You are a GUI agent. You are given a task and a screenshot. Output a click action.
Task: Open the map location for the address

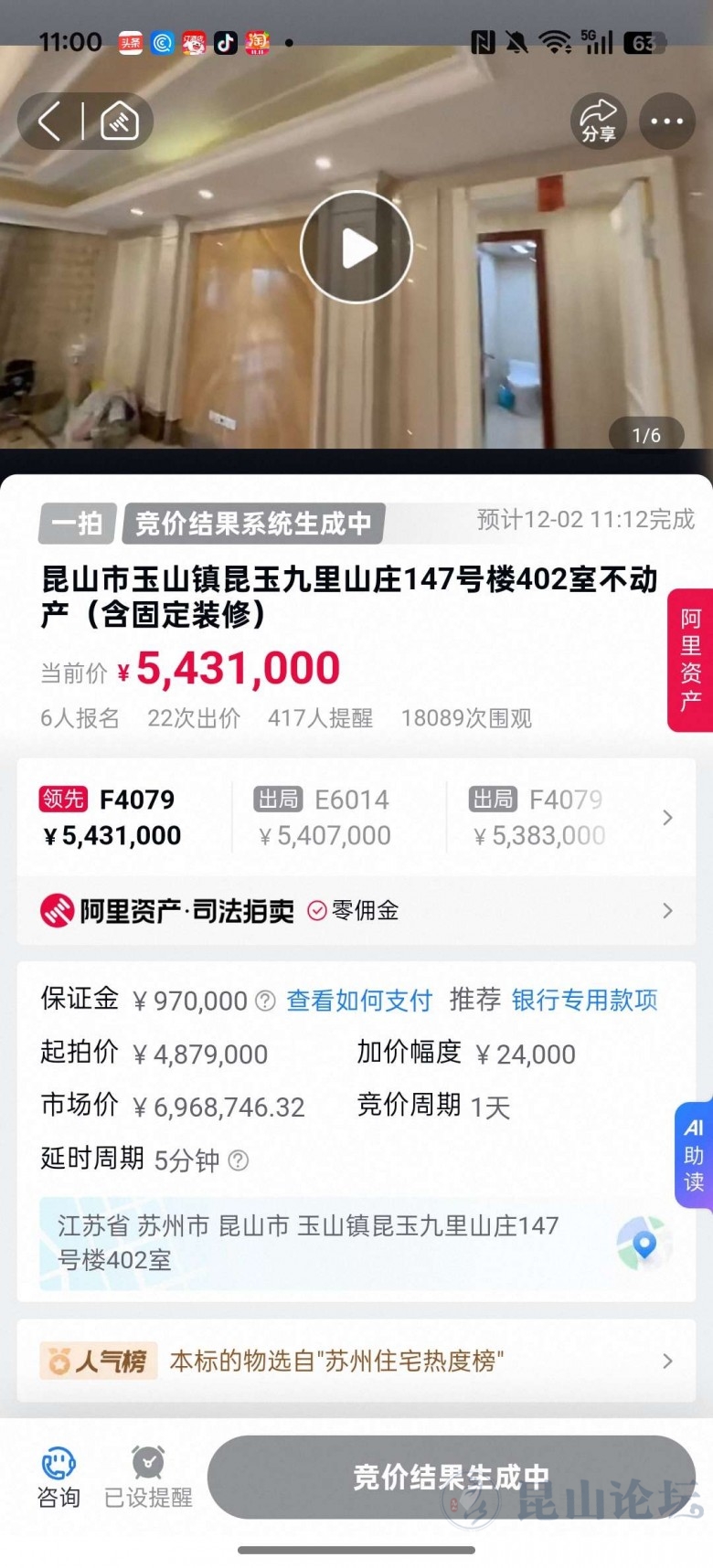(644, 1243)
